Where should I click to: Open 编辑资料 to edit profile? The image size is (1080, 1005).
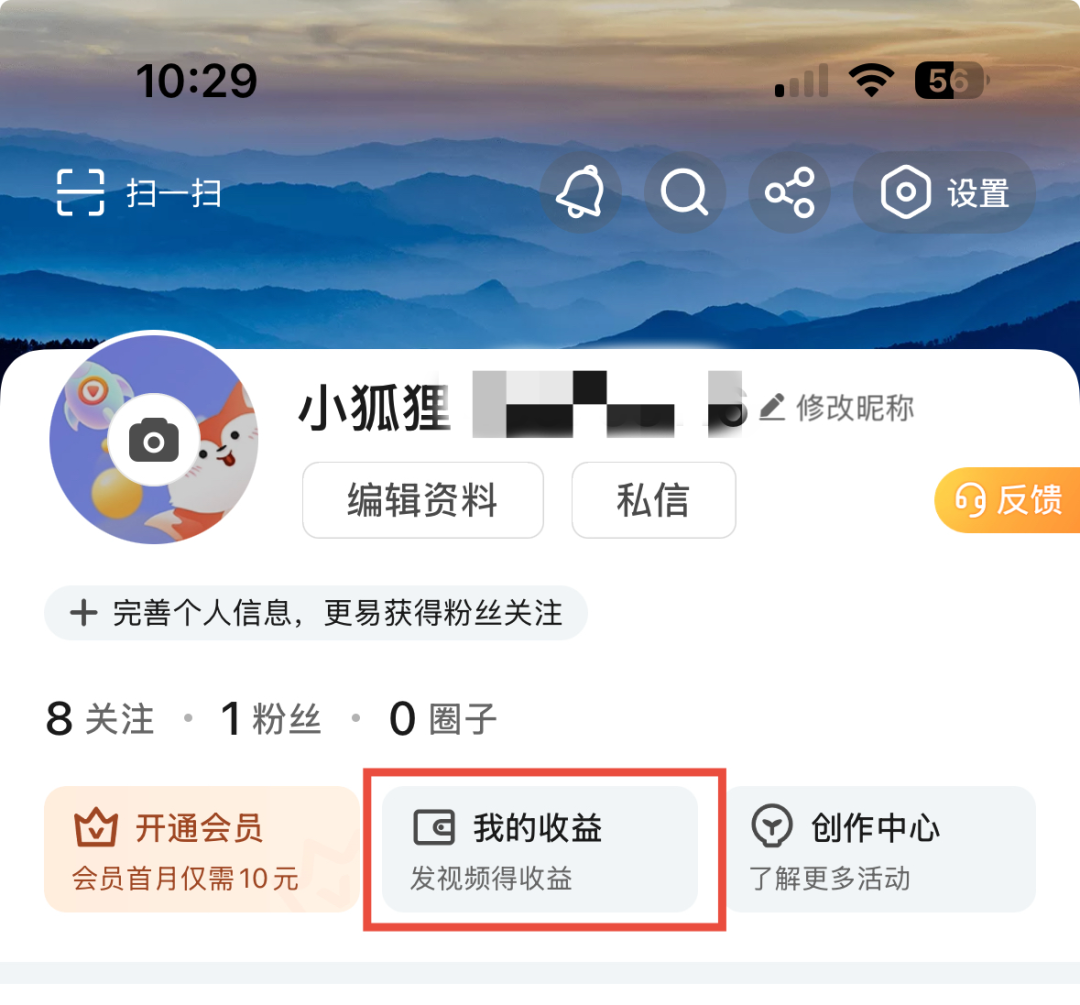tap(422, 500)
